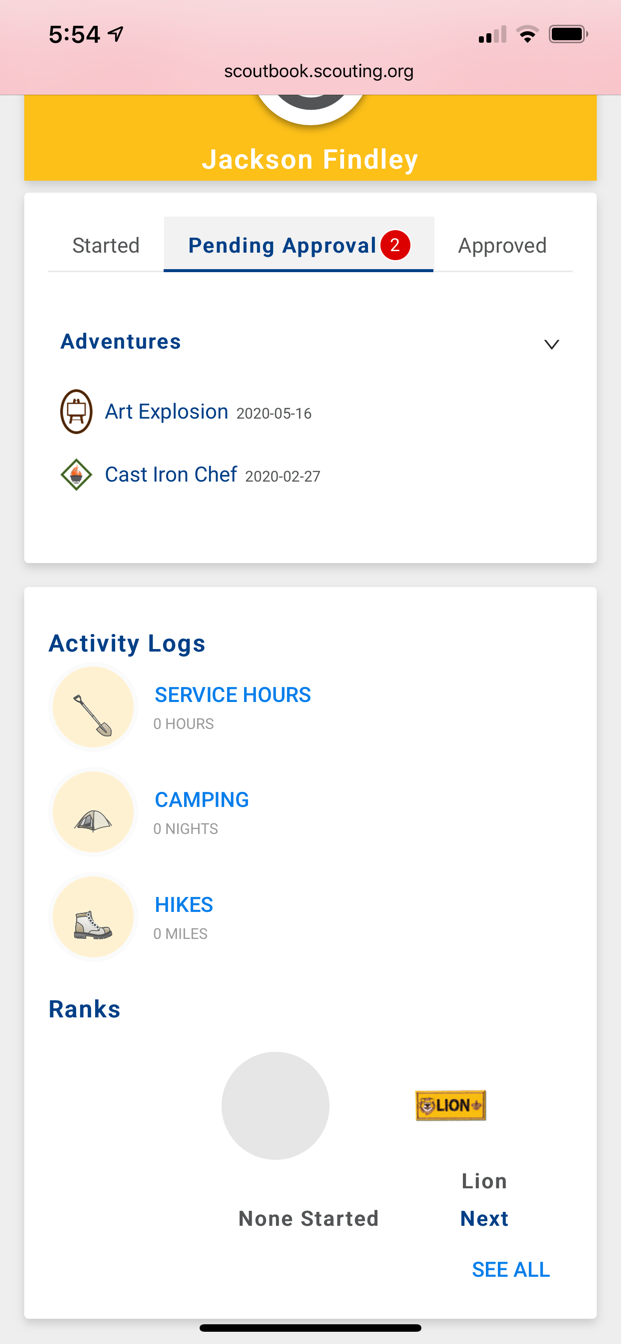See all ranks
Viewport: 621px width, 1344px height.
click(510, 1269)
